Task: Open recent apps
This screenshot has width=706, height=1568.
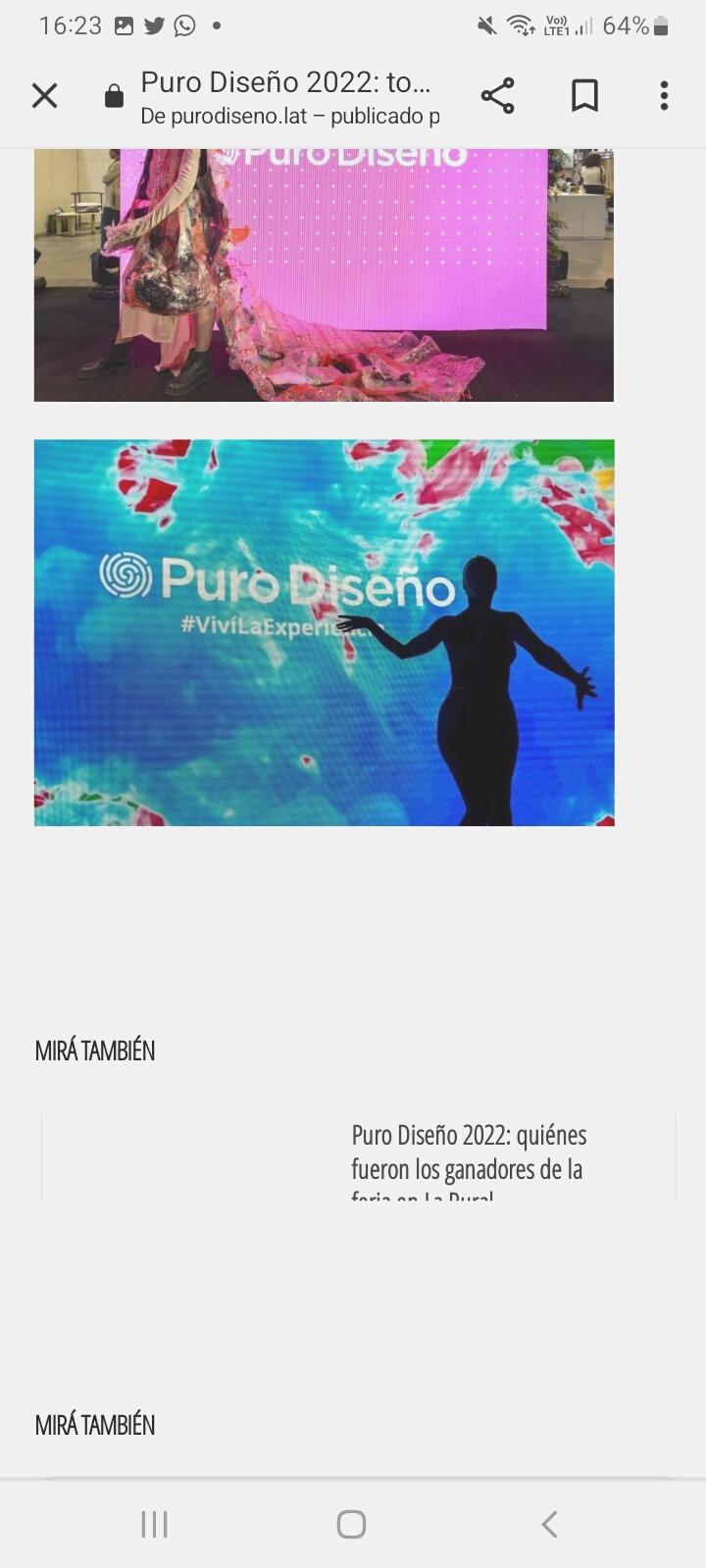Action: [x=155, y=1524]
